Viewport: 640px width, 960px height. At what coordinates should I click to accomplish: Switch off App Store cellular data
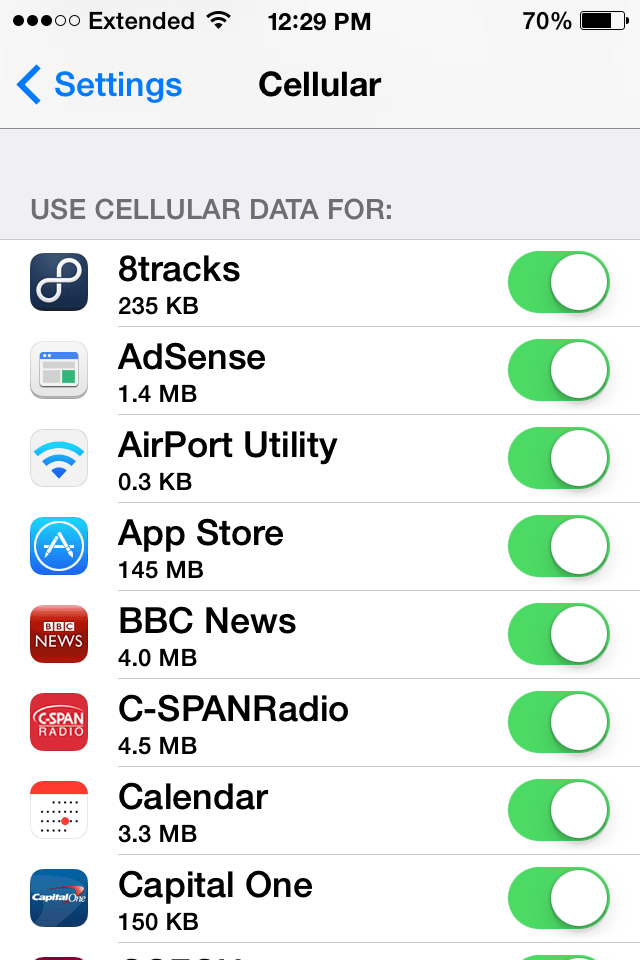pyautogui.click(x=559, y=547)
